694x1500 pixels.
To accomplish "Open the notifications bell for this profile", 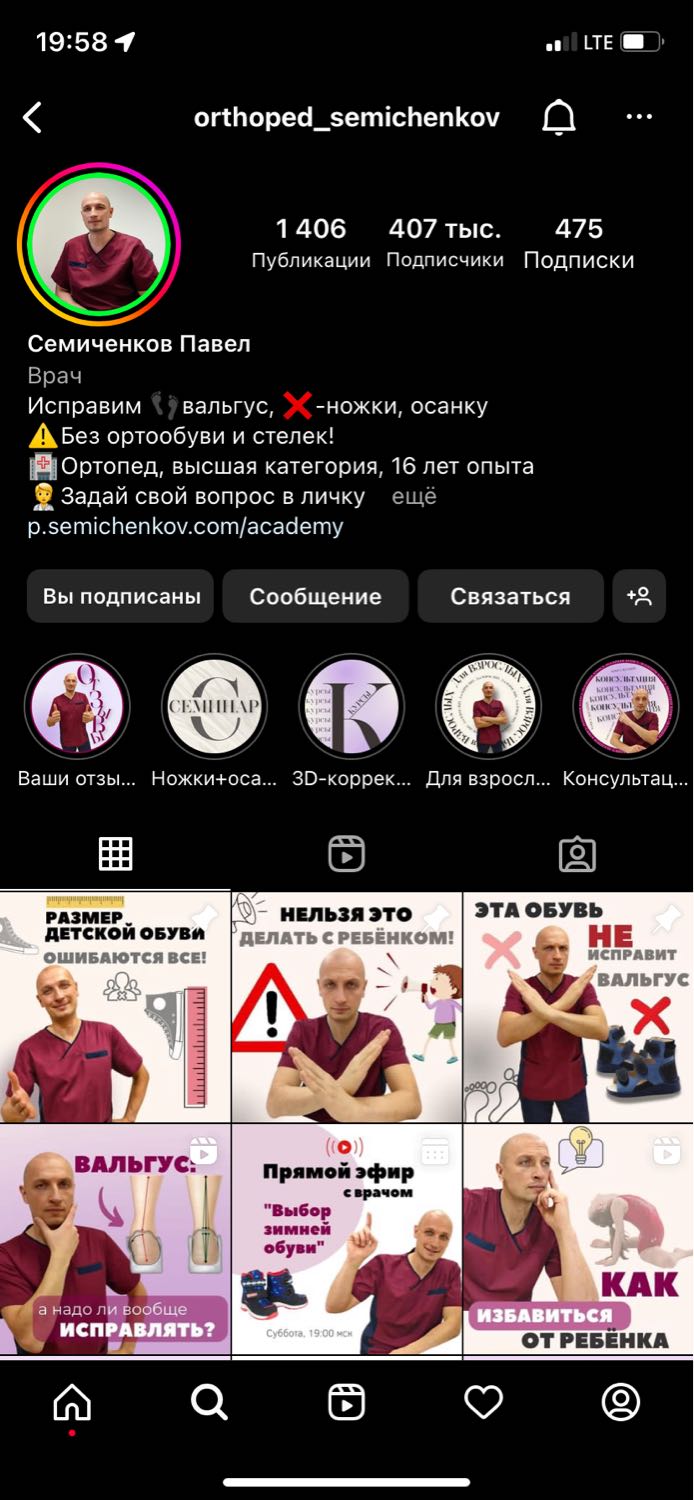I will pos(559,118).
